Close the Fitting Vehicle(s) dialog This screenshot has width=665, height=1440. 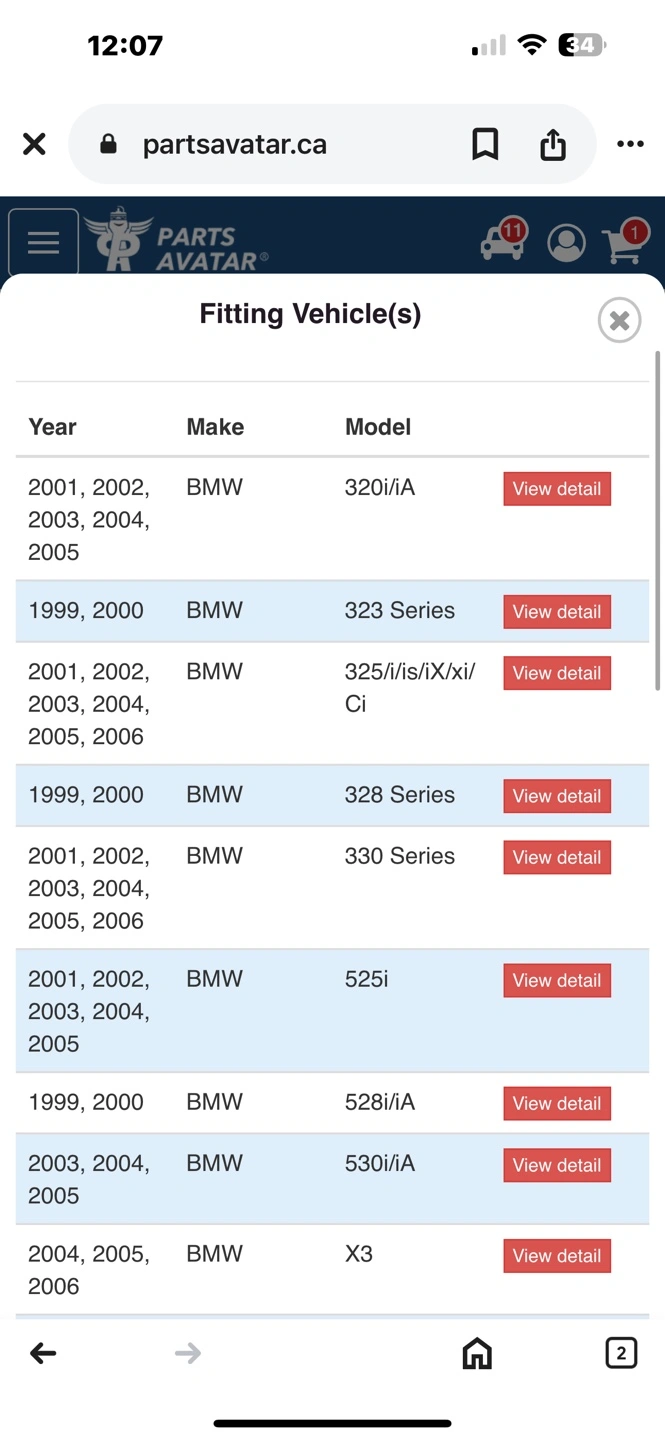619,321
